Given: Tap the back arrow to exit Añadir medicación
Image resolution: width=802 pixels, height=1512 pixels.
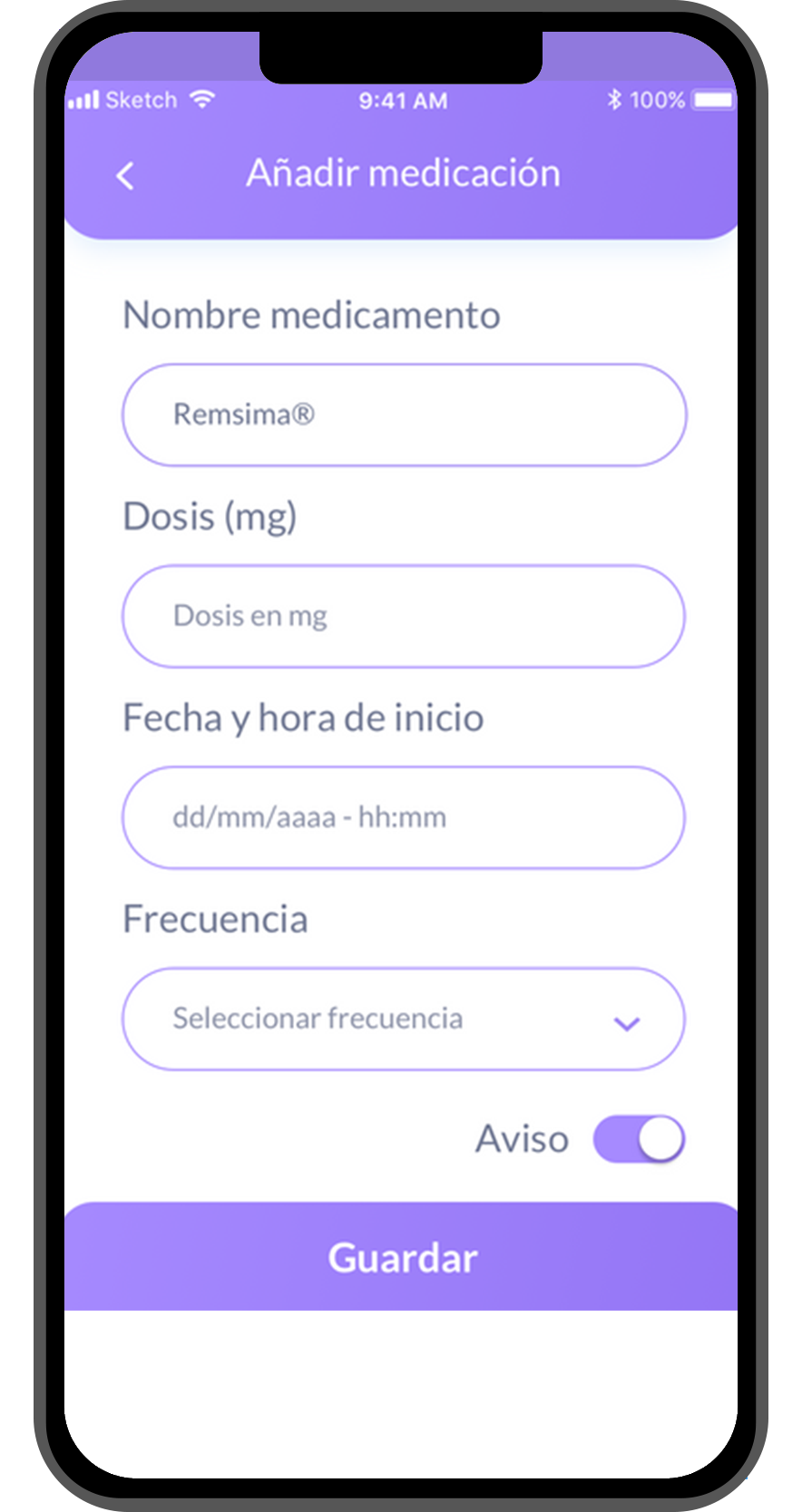Looking at the screenshot, I should (125, 174).
